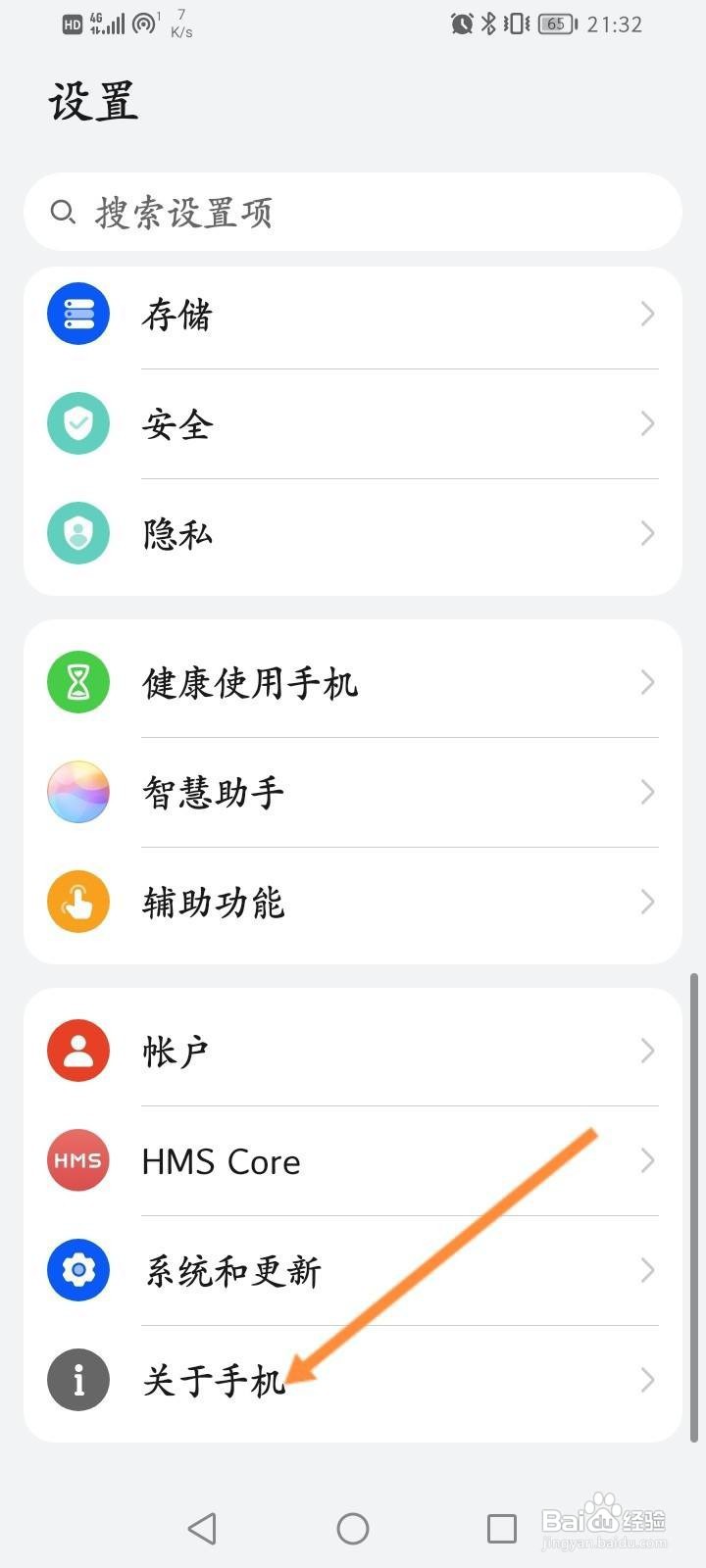Open 关于手机 about phone
This screenshot has height=1568, width=706.
pos(353,1381)
